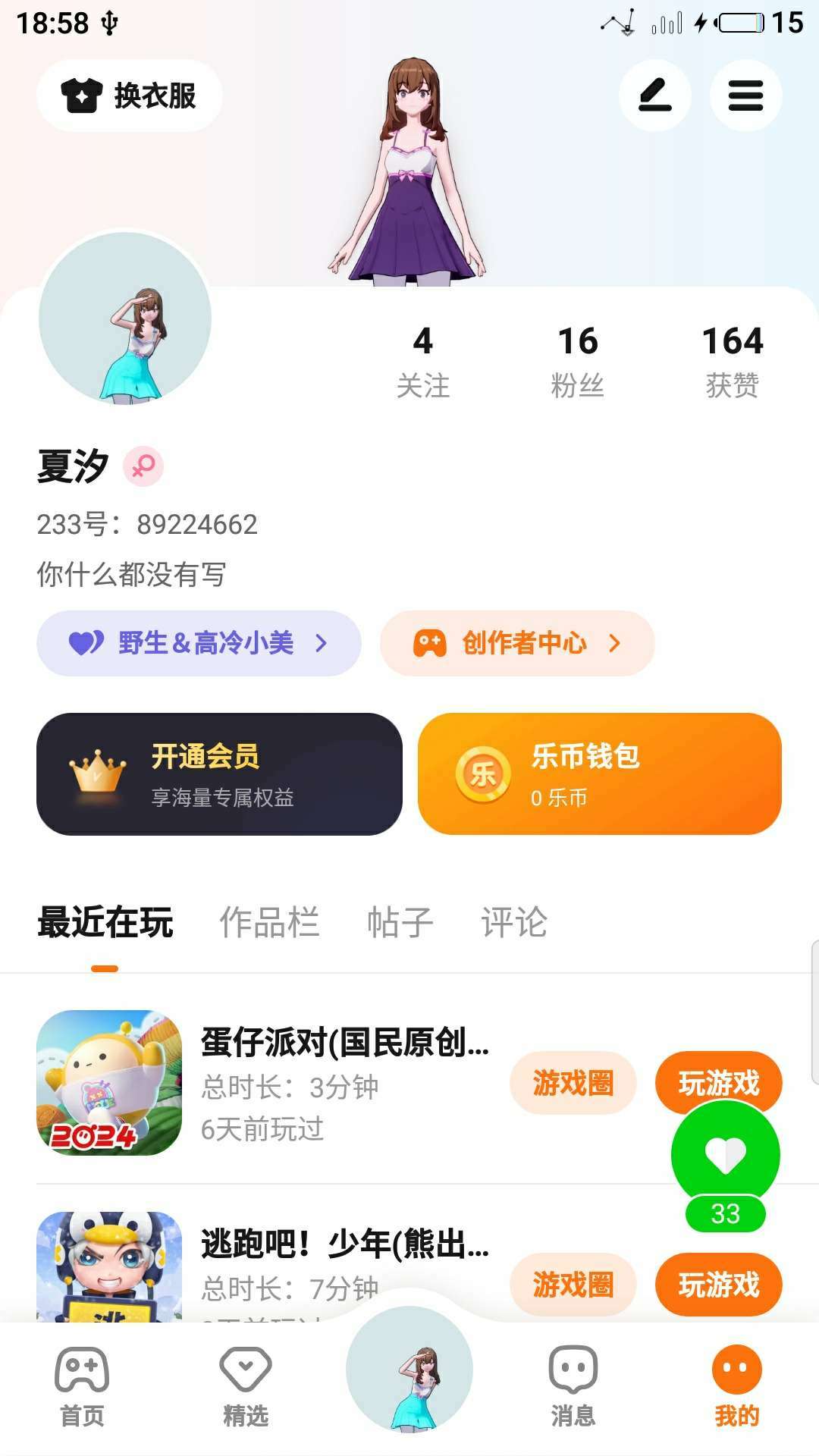Open the 乐币钱包 wallet card
Image resolution: width=819 pixels, height=1456 pixels.
(599, 774)
